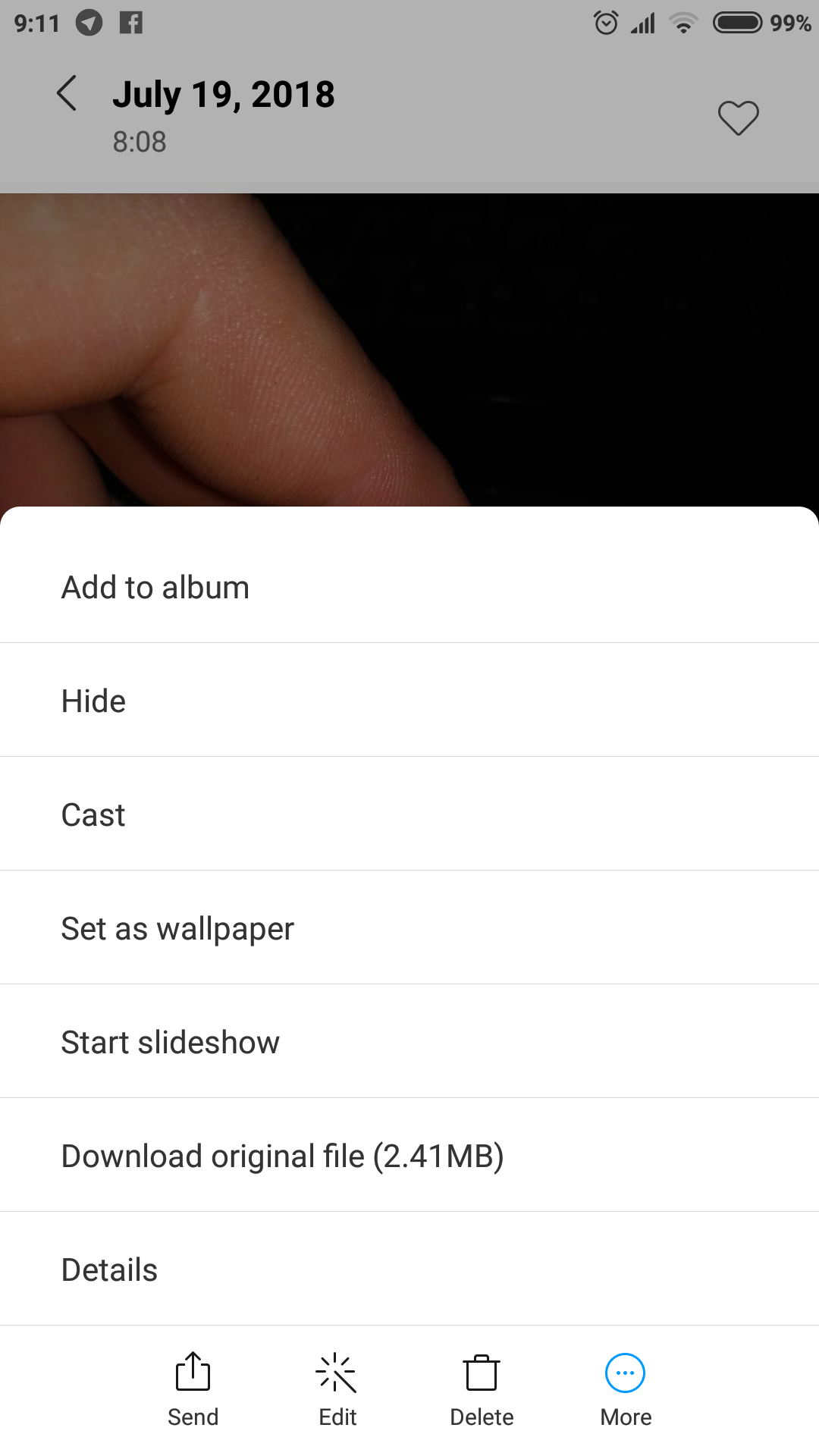
Task: Set as wallpaper
Action: 409,927
